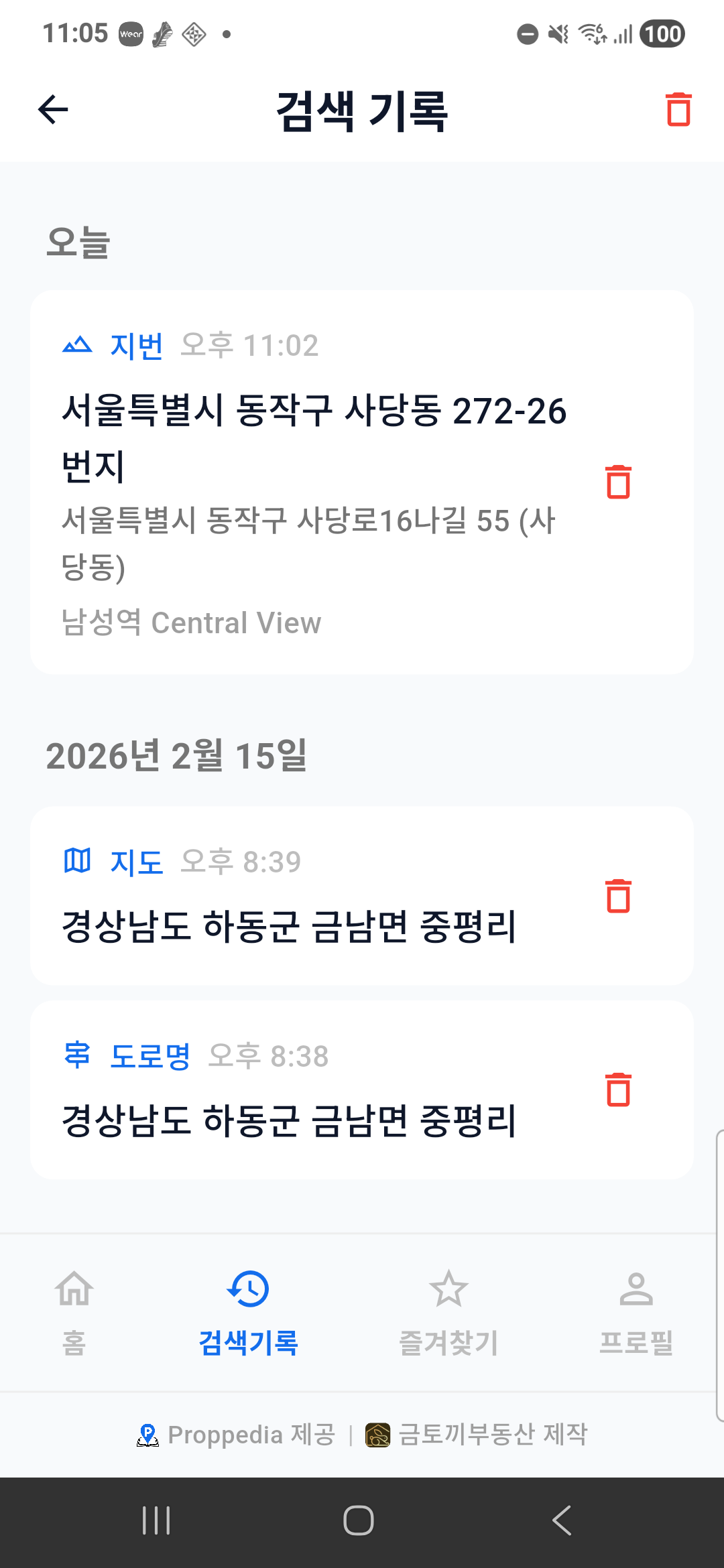
Task: Delete the 도로명 record for 중평리
Action: click(x=618, y=1090)
